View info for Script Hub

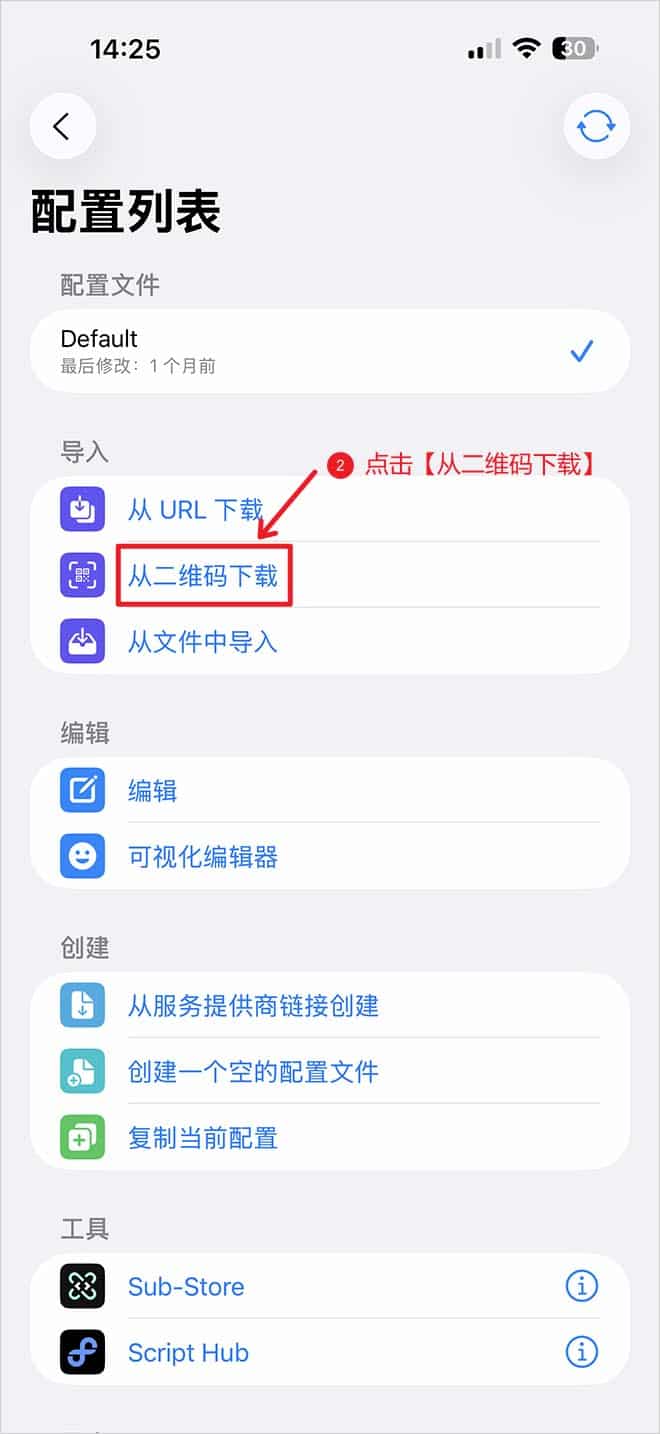[582, 1352]
